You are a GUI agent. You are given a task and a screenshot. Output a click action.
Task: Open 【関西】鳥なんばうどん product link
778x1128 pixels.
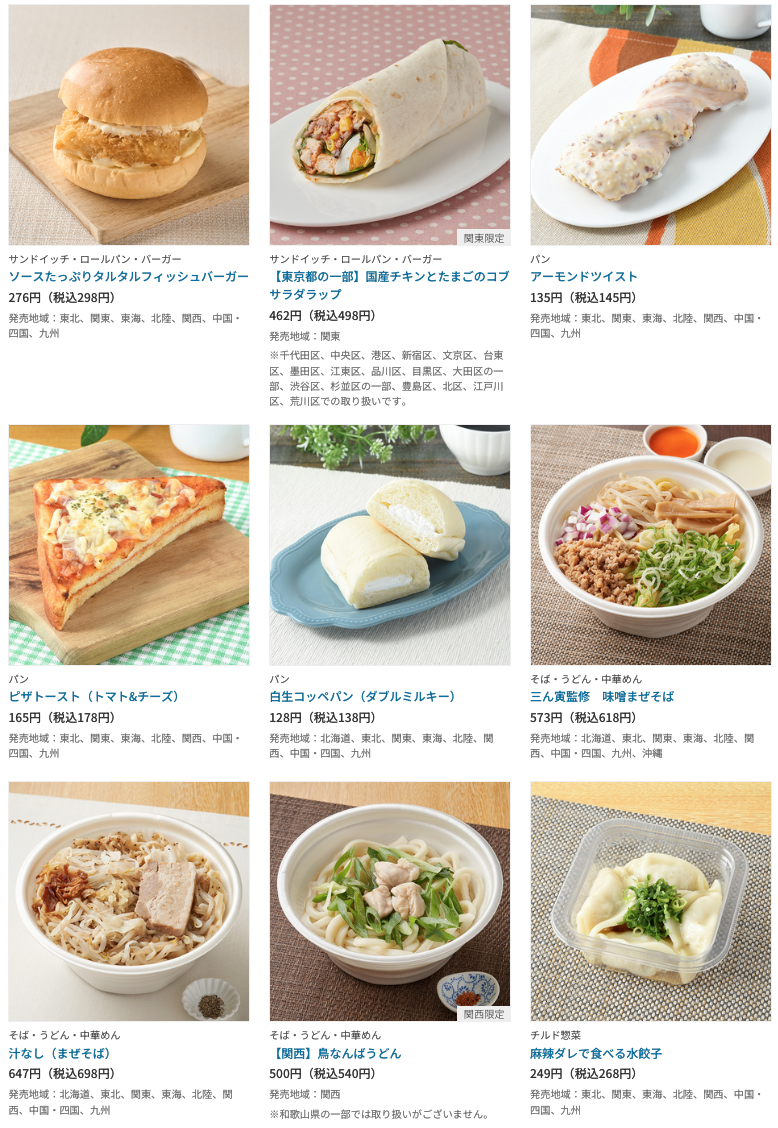point(335,1054)
